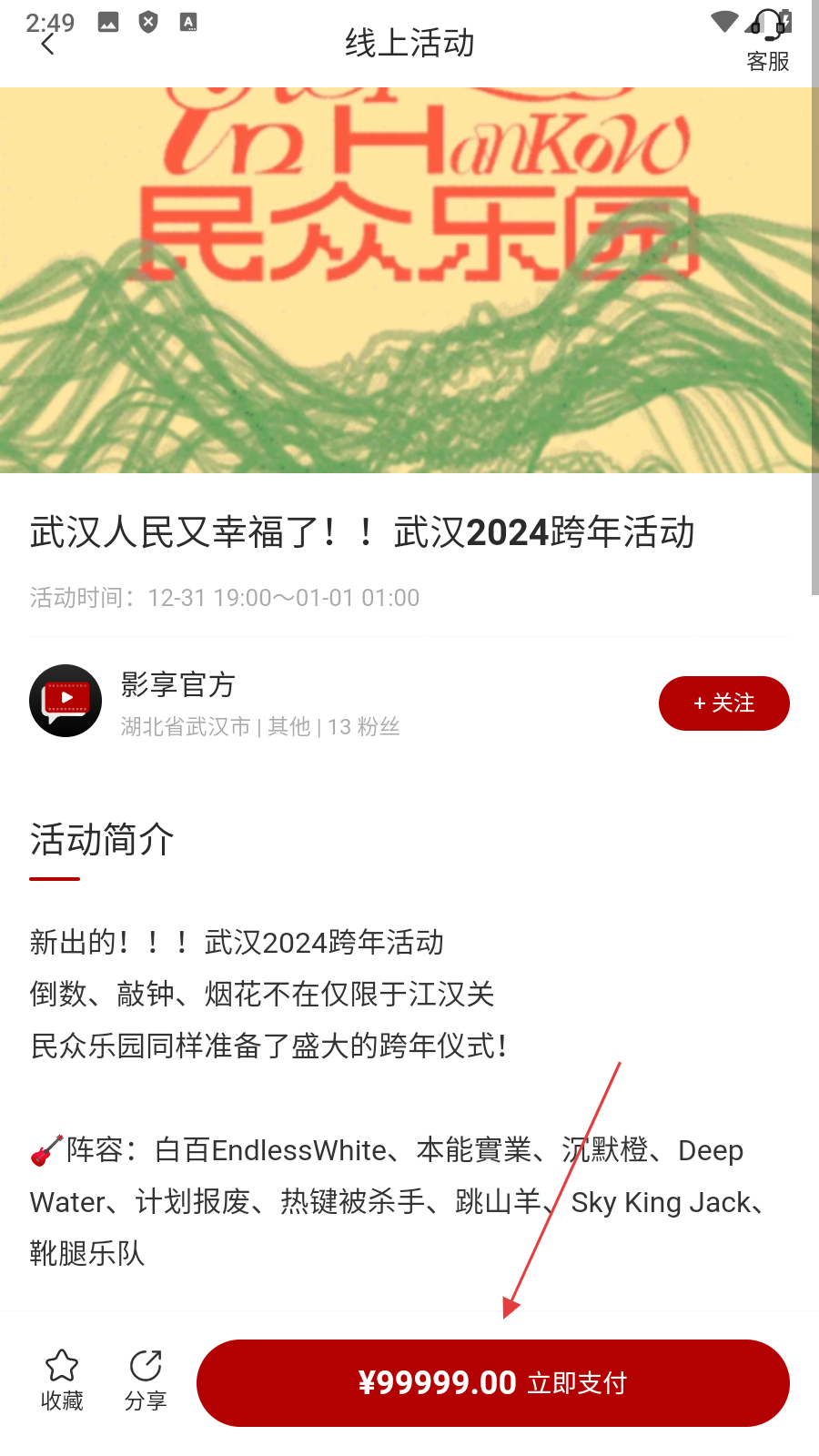This screenshot has width=819, height=1456.
Task: Follow 影享官方 with the 关注 button
Action: [x=723, y=703]
